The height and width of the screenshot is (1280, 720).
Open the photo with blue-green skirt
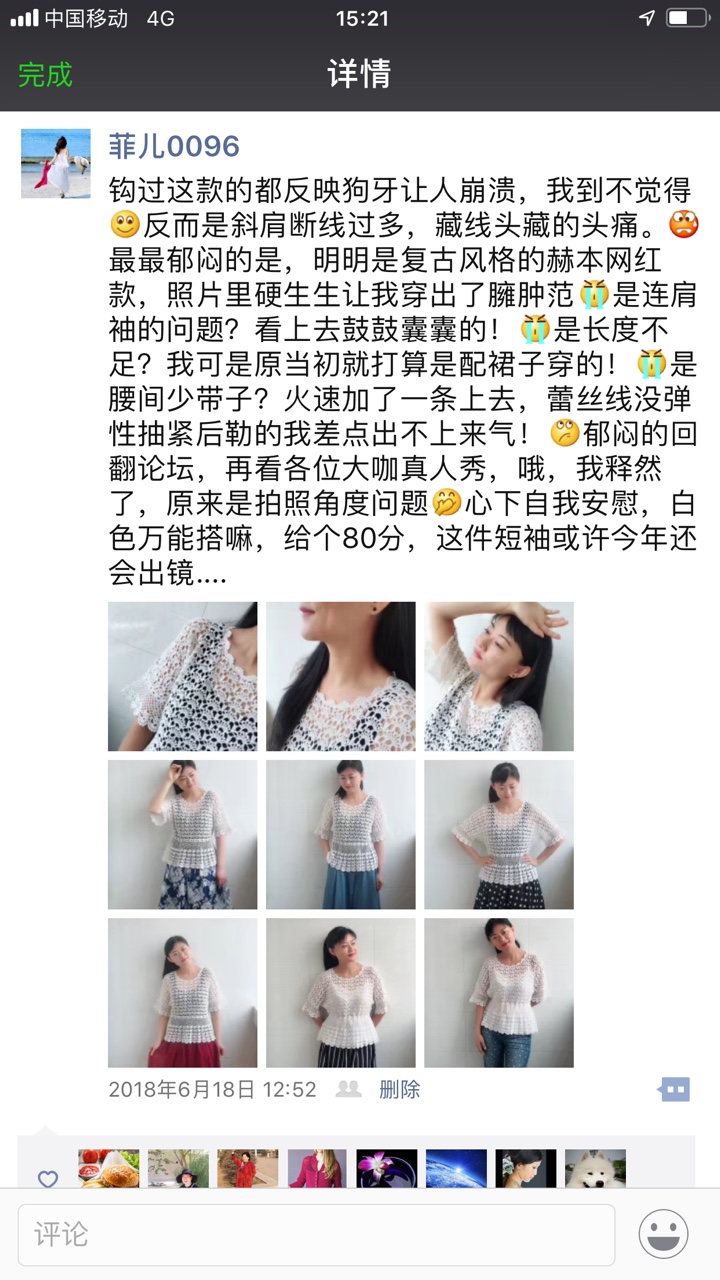(x=341, y=834)
